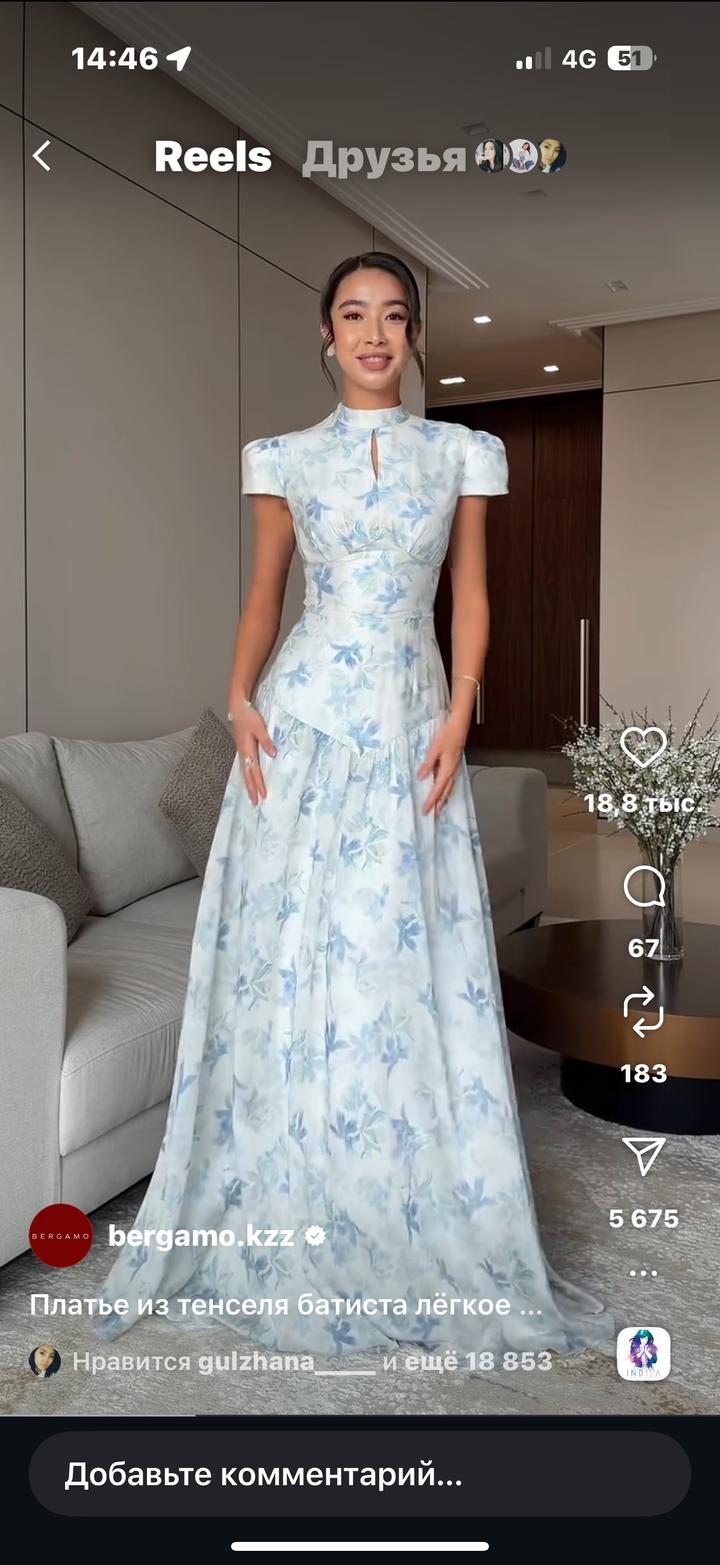720x1565 pixels.
Task: Open the bergamo.kzz username link
Action: click(x=201, y=1237)
